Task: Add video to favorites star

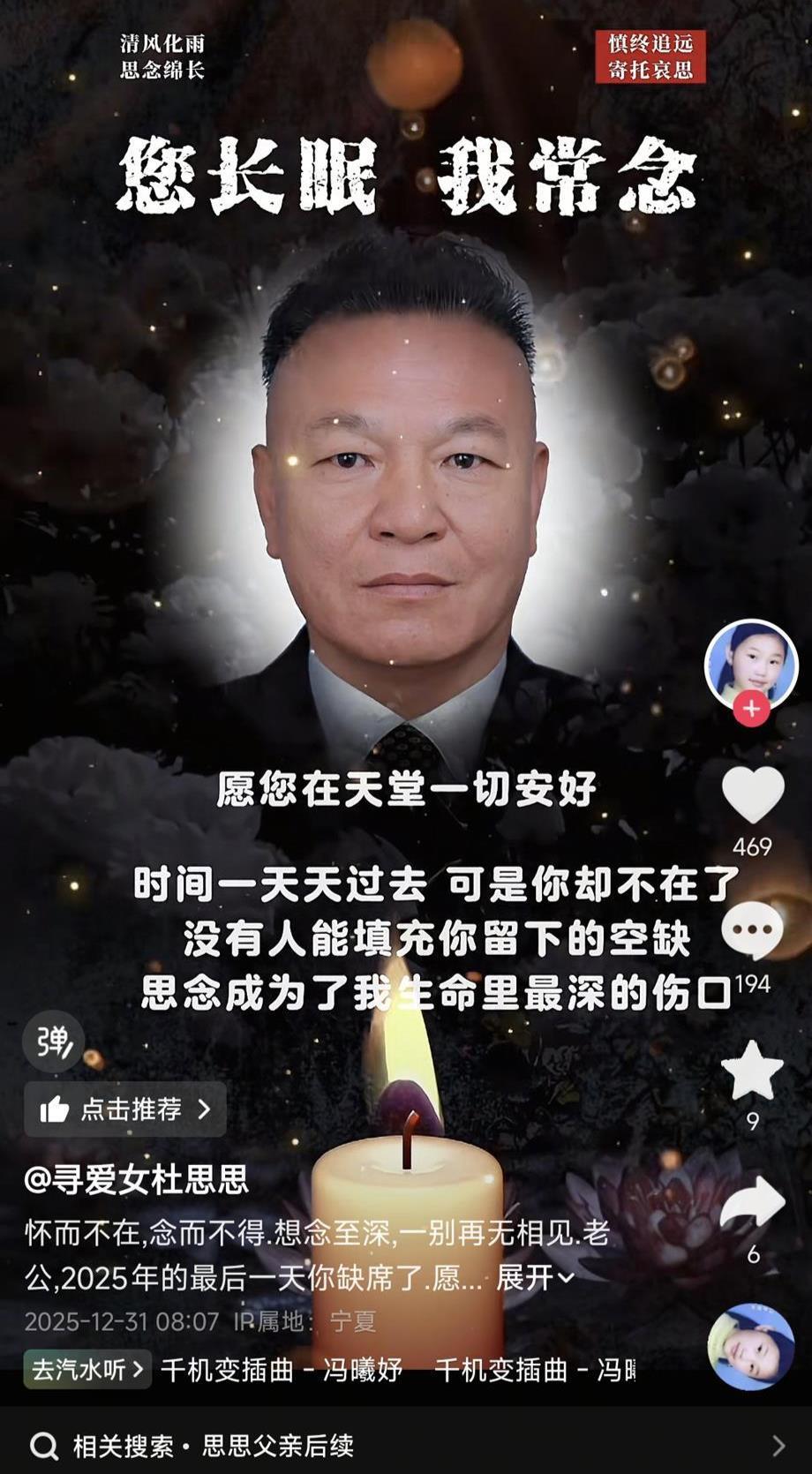Action: click(752, 1071)
